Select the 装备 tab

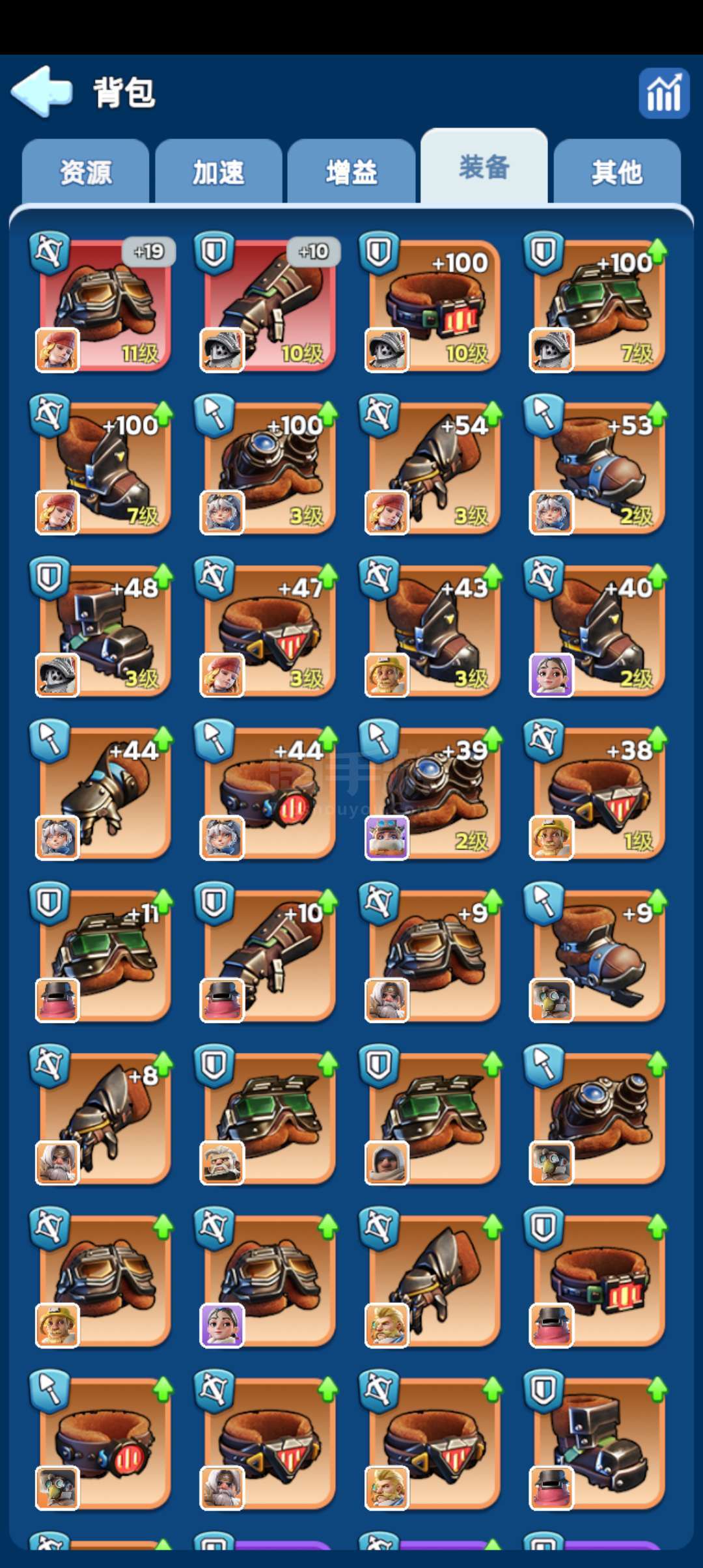(x=484, y=167)
